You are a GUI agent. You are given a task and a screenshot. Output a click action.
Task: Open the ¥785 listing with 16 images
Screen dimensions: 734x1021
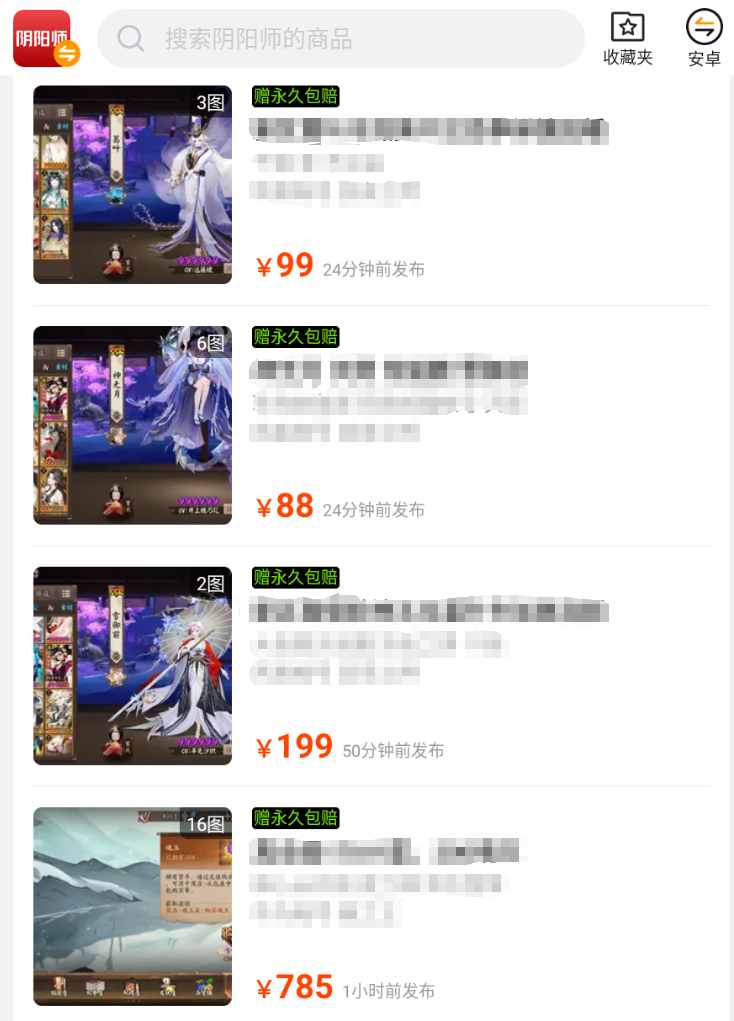[x=370, y=907]
